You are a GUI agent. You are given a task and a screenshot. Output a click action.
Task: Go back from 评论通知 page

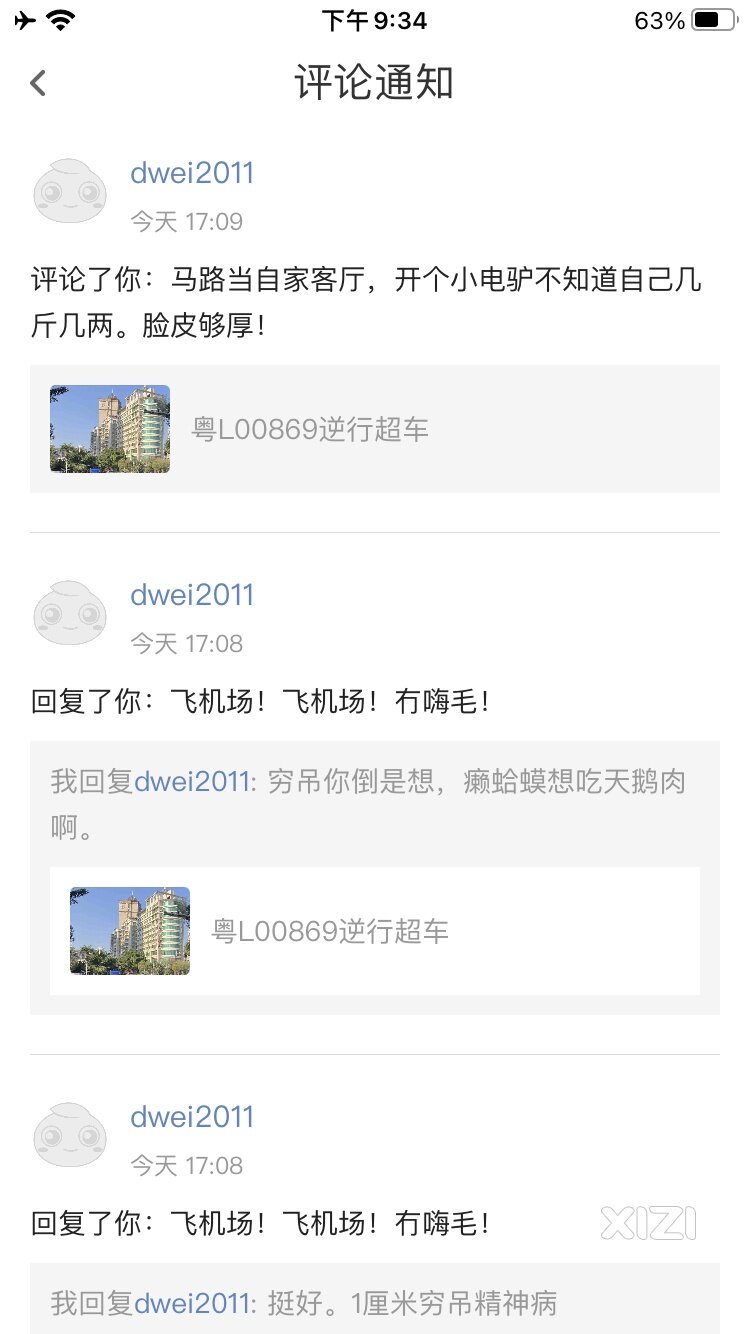(x=38, y=82)
